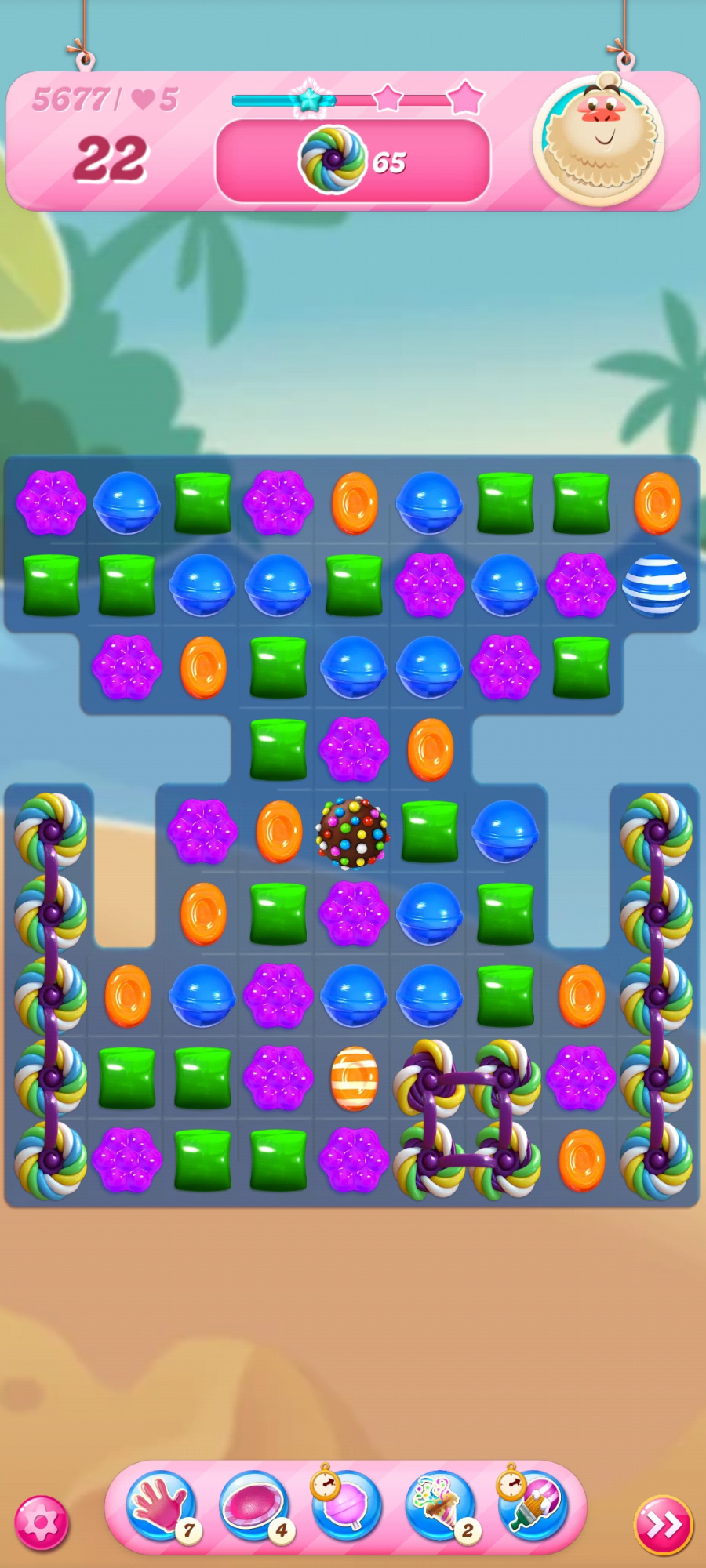706x1568 pixels.
Task: Select the jelly fish booster with 4
Action: pyautogui.click(x=253, y=1506)
